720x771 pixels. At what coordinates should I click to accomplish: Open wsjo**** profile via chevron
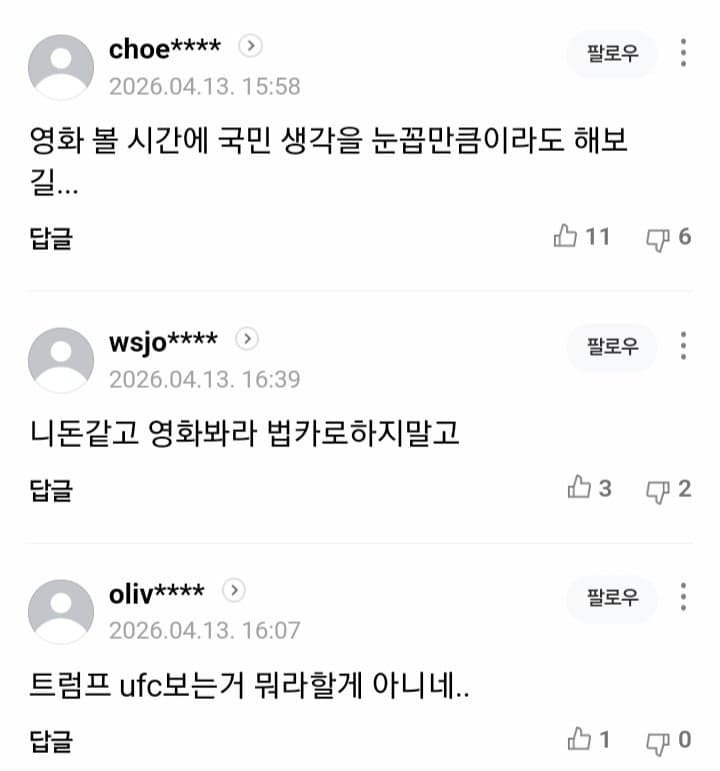pos(247,339)
